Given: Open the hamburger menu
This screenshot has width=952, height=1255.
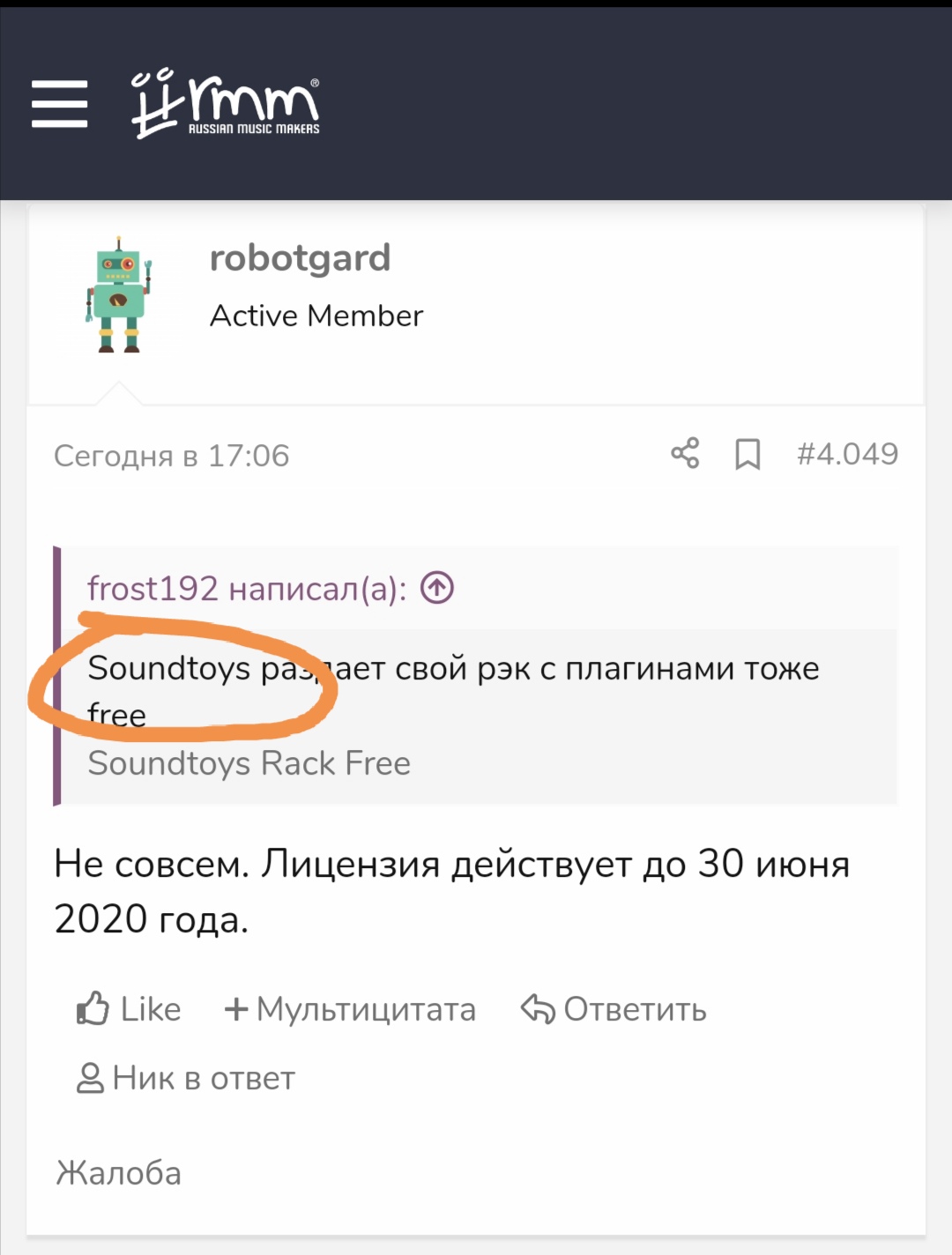Looking at the screenshot, I should [x=60, y=104].
